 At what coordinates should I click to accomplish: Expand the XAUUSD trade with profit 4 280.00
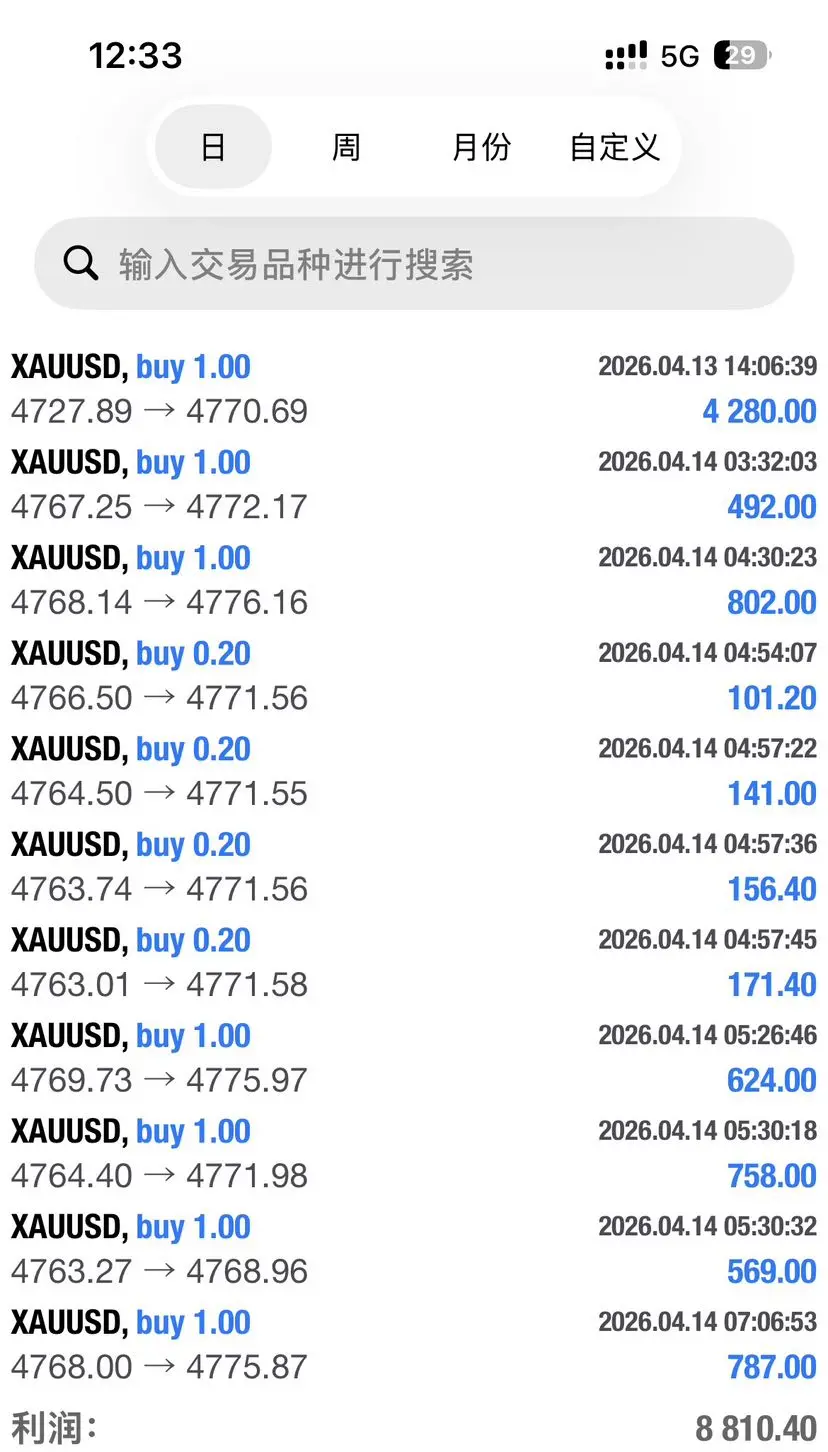click(x=414, y=389)
